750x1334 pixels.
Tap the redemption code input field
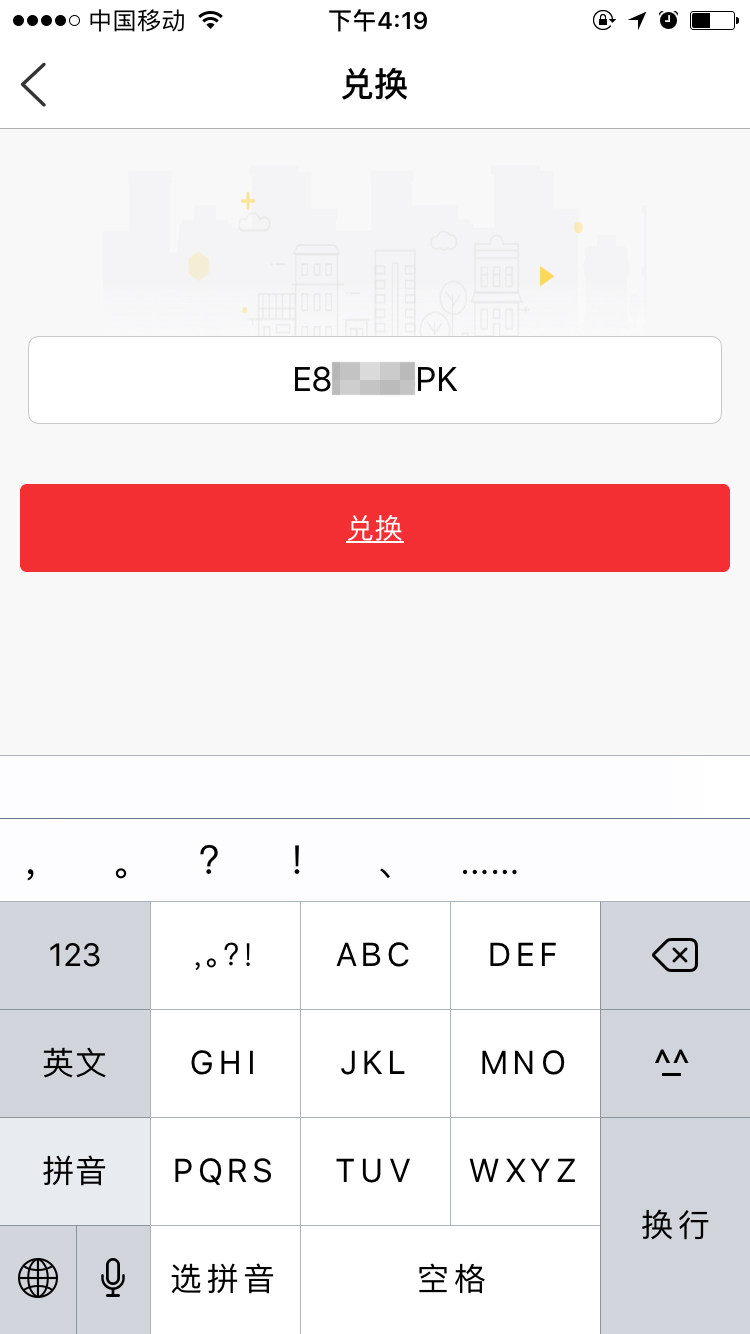click(375, 380)
